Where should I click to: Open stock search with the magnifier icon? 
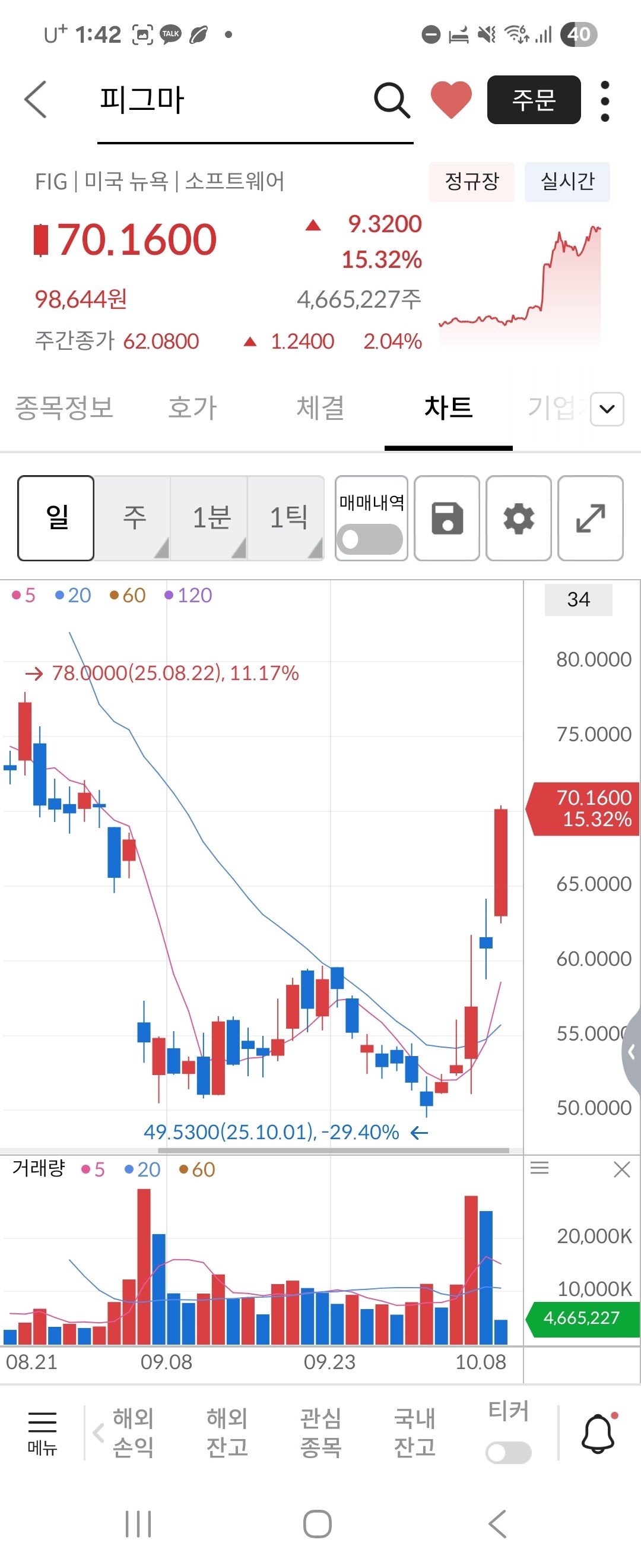pos(392,100)
